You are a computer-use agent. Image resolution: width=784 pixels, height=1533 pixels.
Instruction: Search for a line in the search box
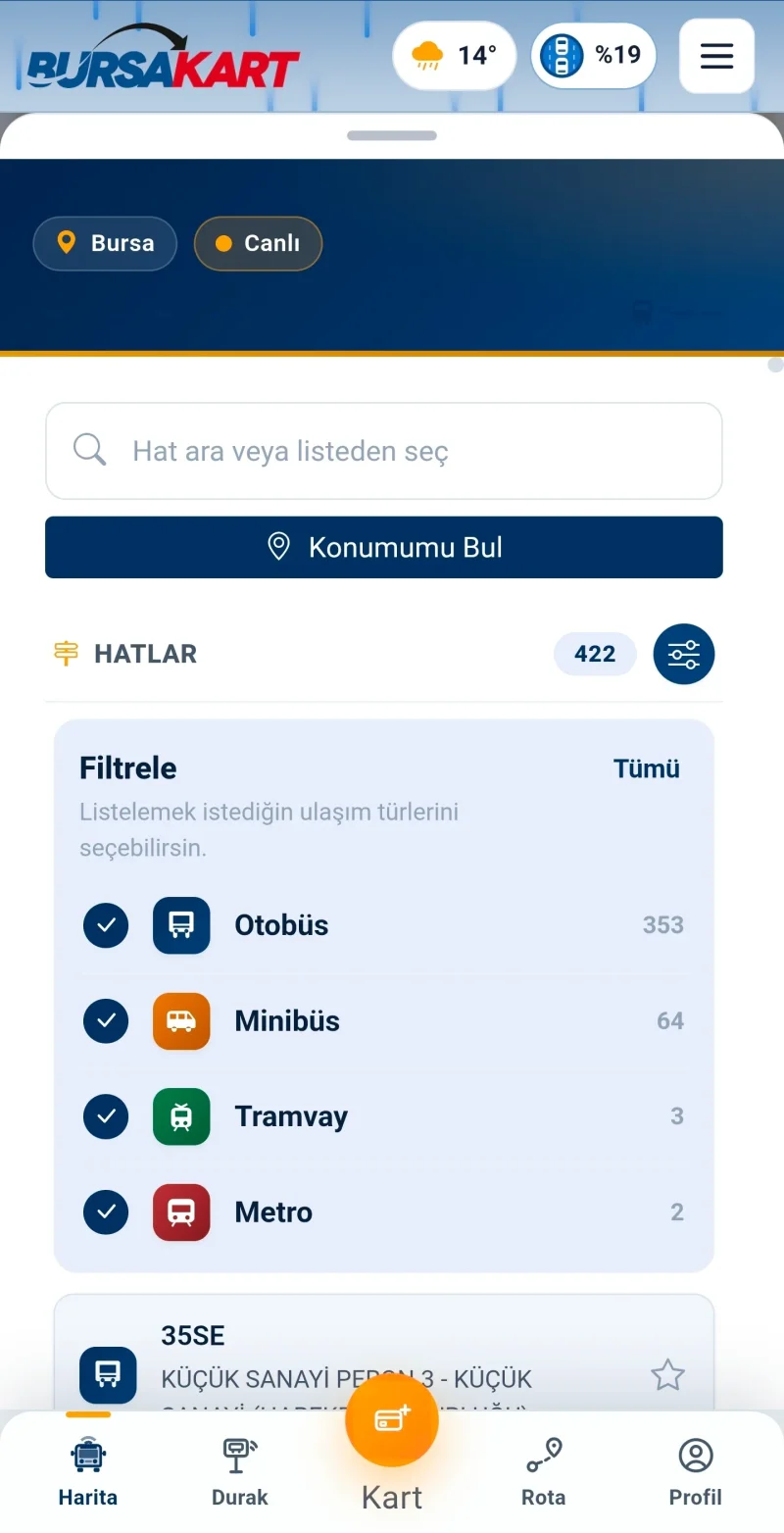click(x=384, y=451)
